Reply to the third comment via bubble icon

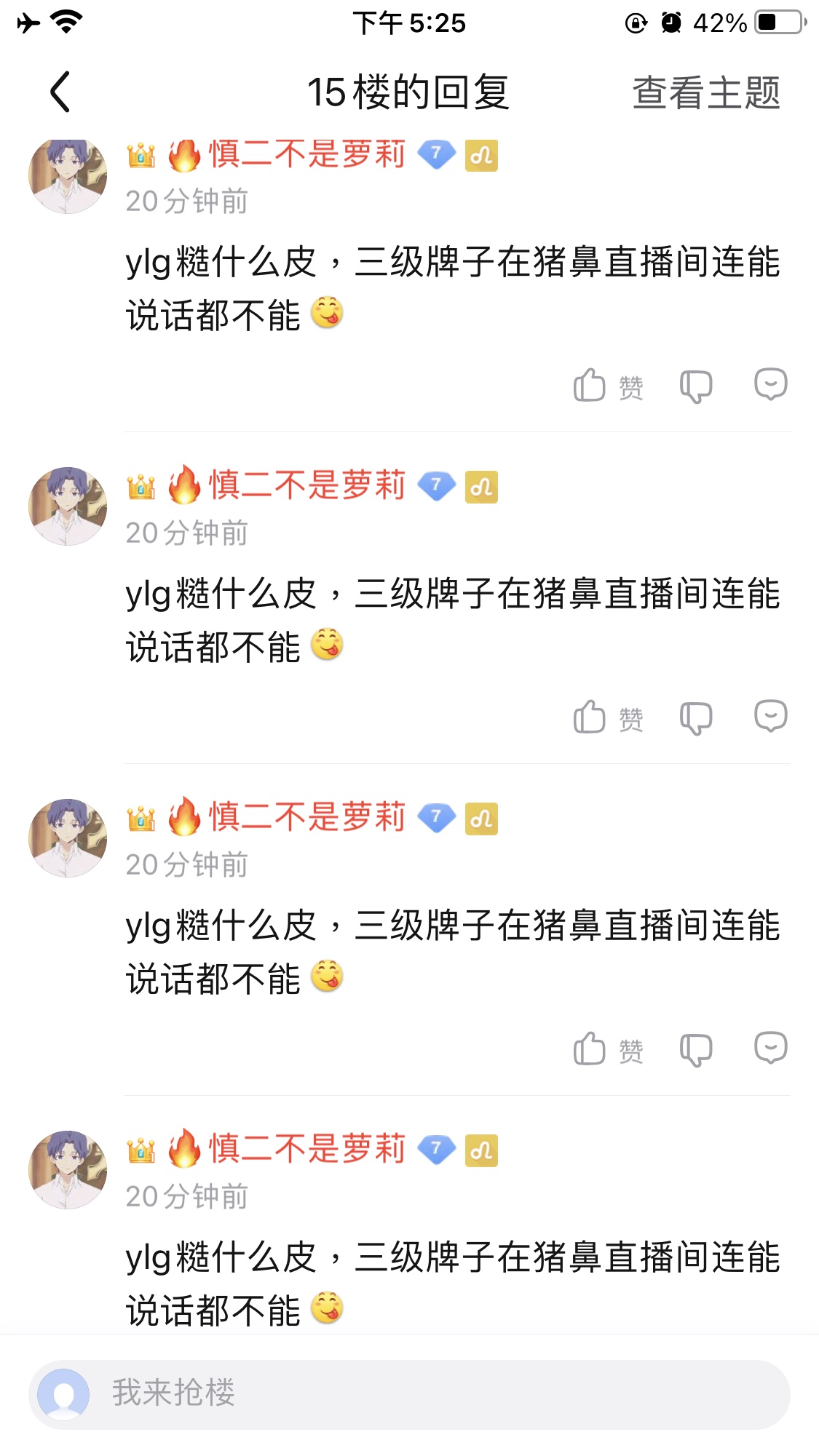pos(770,1048)
